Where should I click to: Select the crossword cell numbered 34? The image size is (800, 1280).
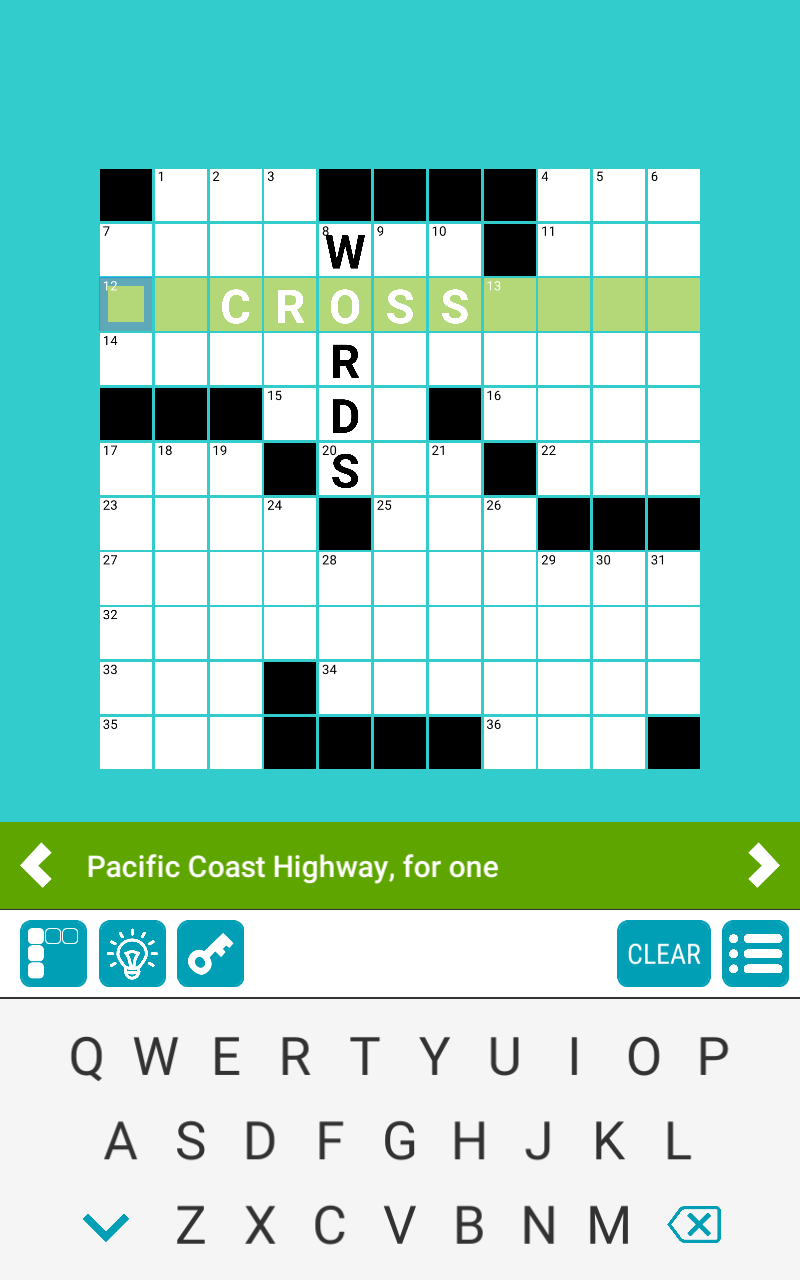coord(345,688)
